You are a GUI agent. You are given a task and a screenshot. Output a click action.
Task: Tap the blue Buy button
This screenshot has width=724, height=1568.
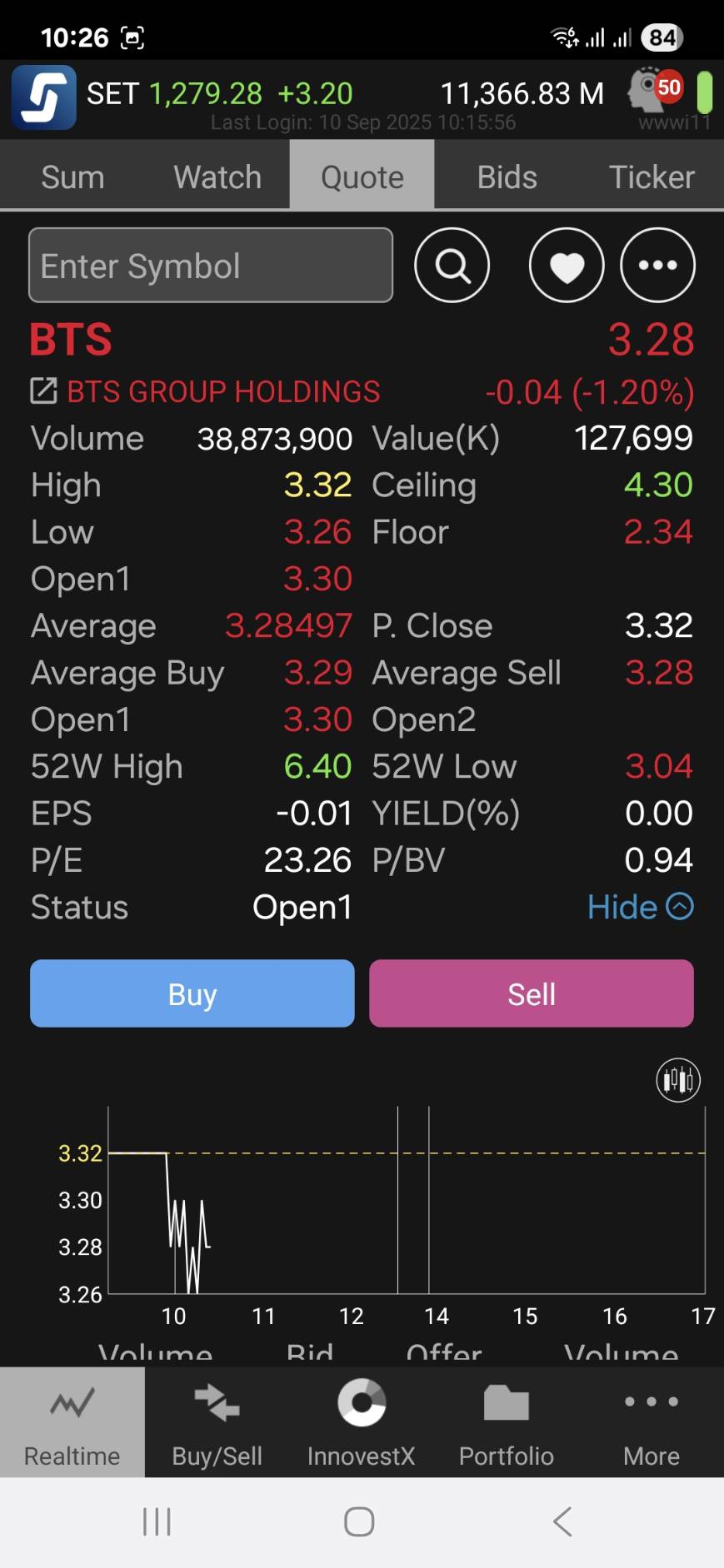tap(192, 993)
